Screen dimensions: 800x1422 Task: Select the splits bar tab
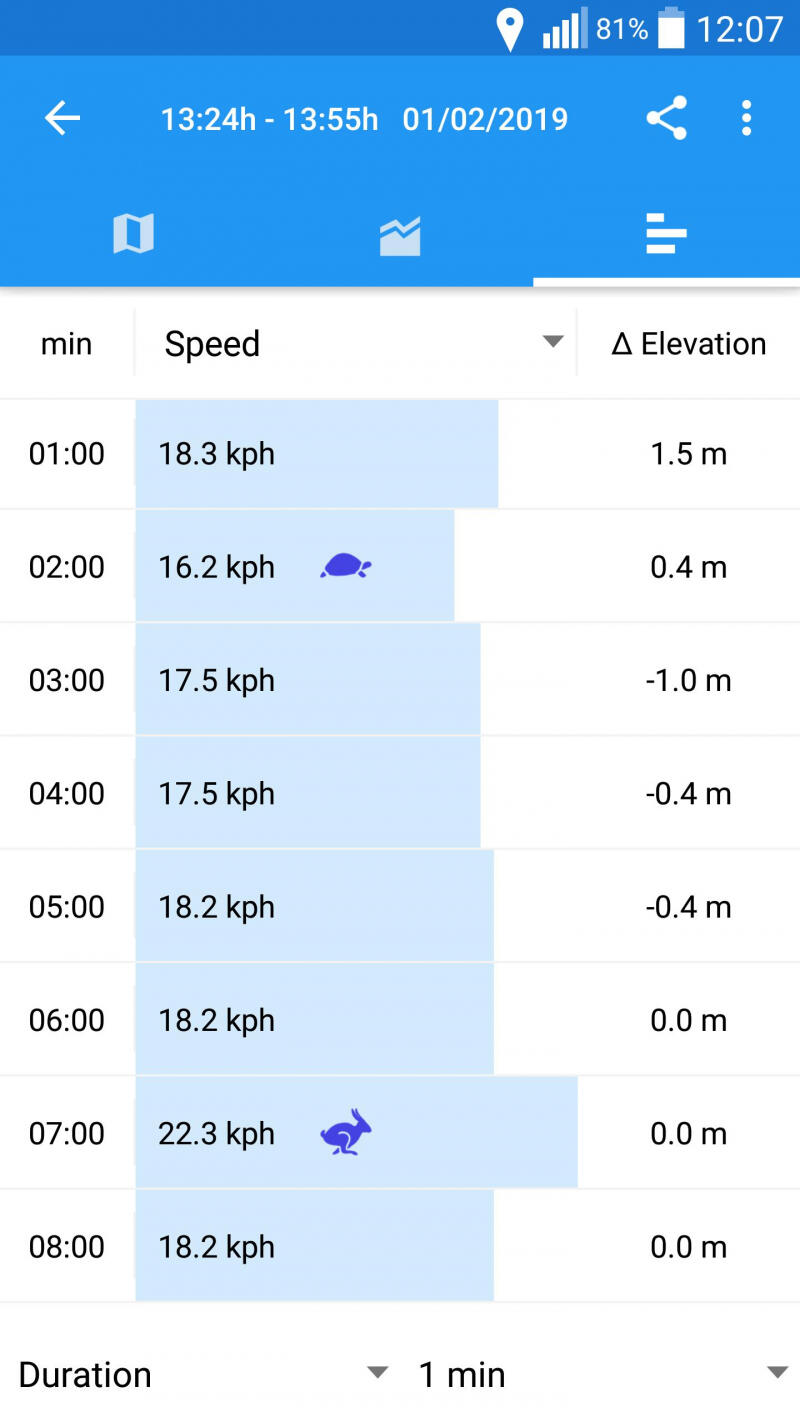[x=666, y=235]
